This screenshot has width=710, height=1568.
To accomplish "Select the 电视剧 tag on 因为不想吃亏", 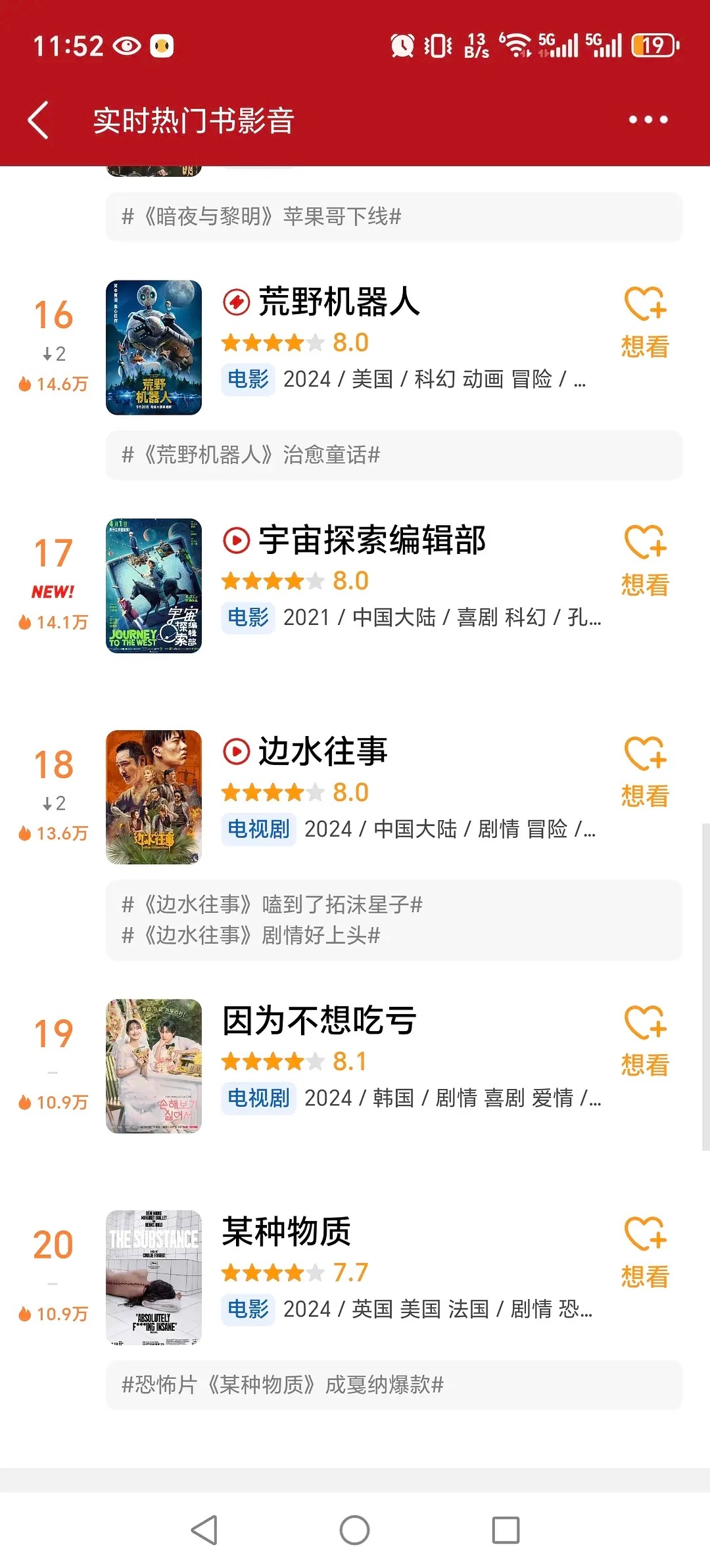I will click(258, 1097).
